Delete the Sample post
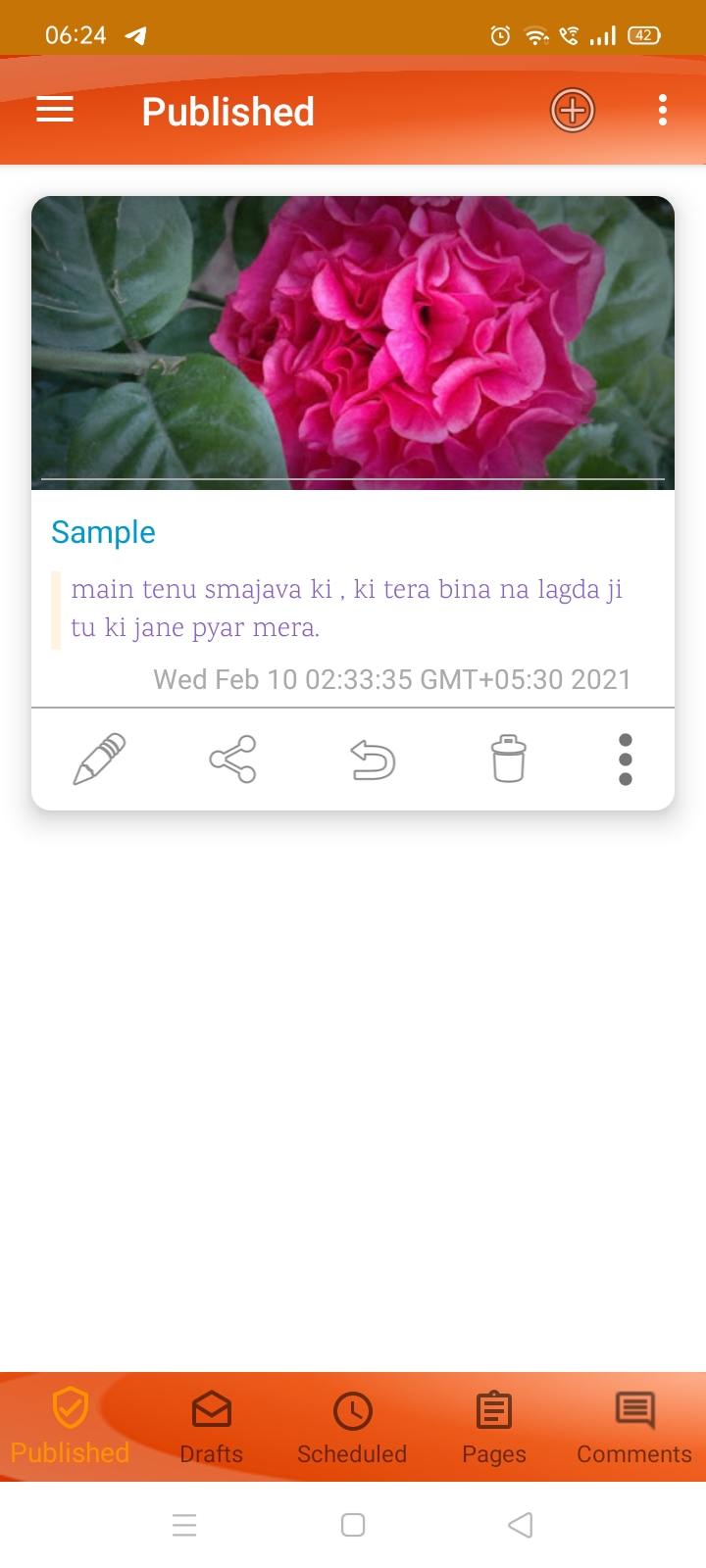706x1568 pixels. 508,759
